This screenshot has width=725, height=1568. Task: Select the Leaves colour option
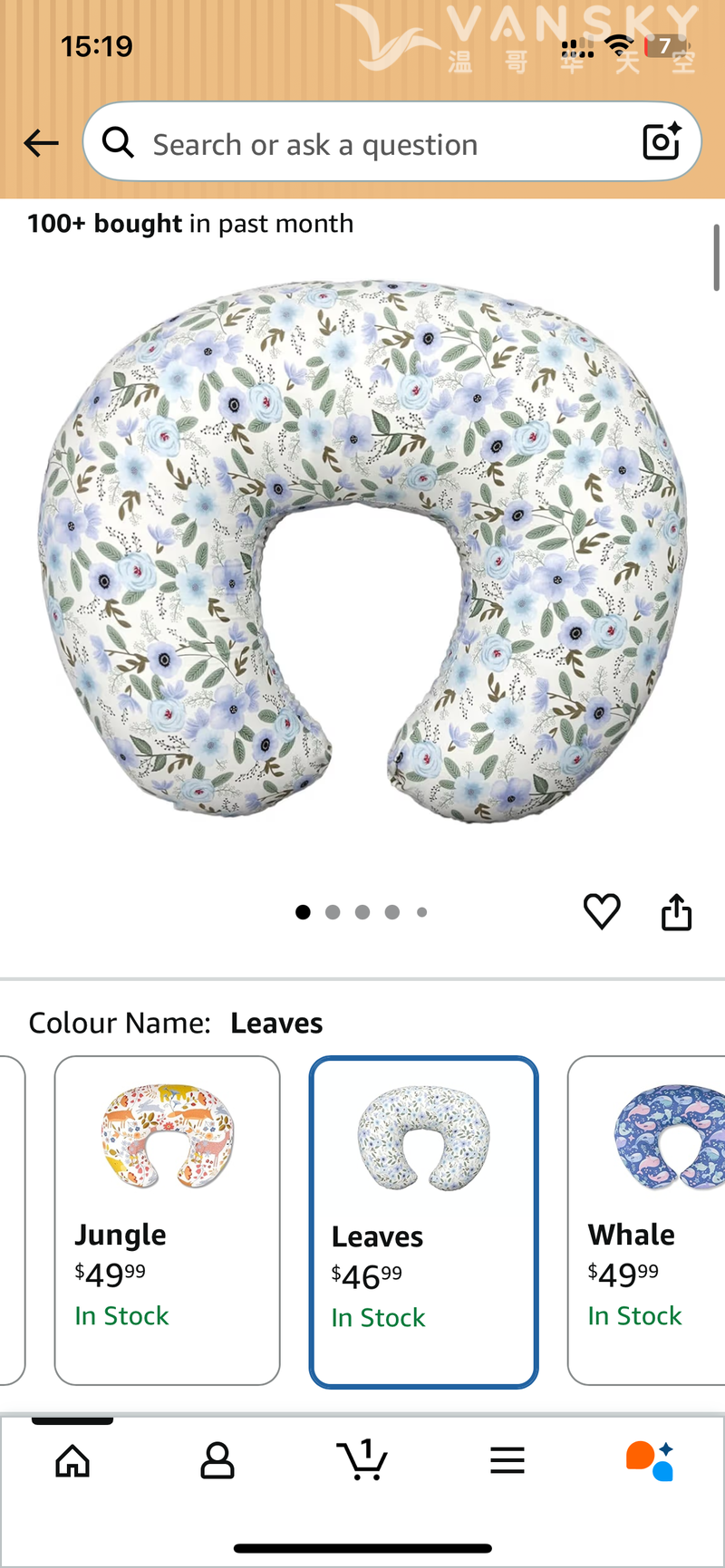coord(423,1221)
